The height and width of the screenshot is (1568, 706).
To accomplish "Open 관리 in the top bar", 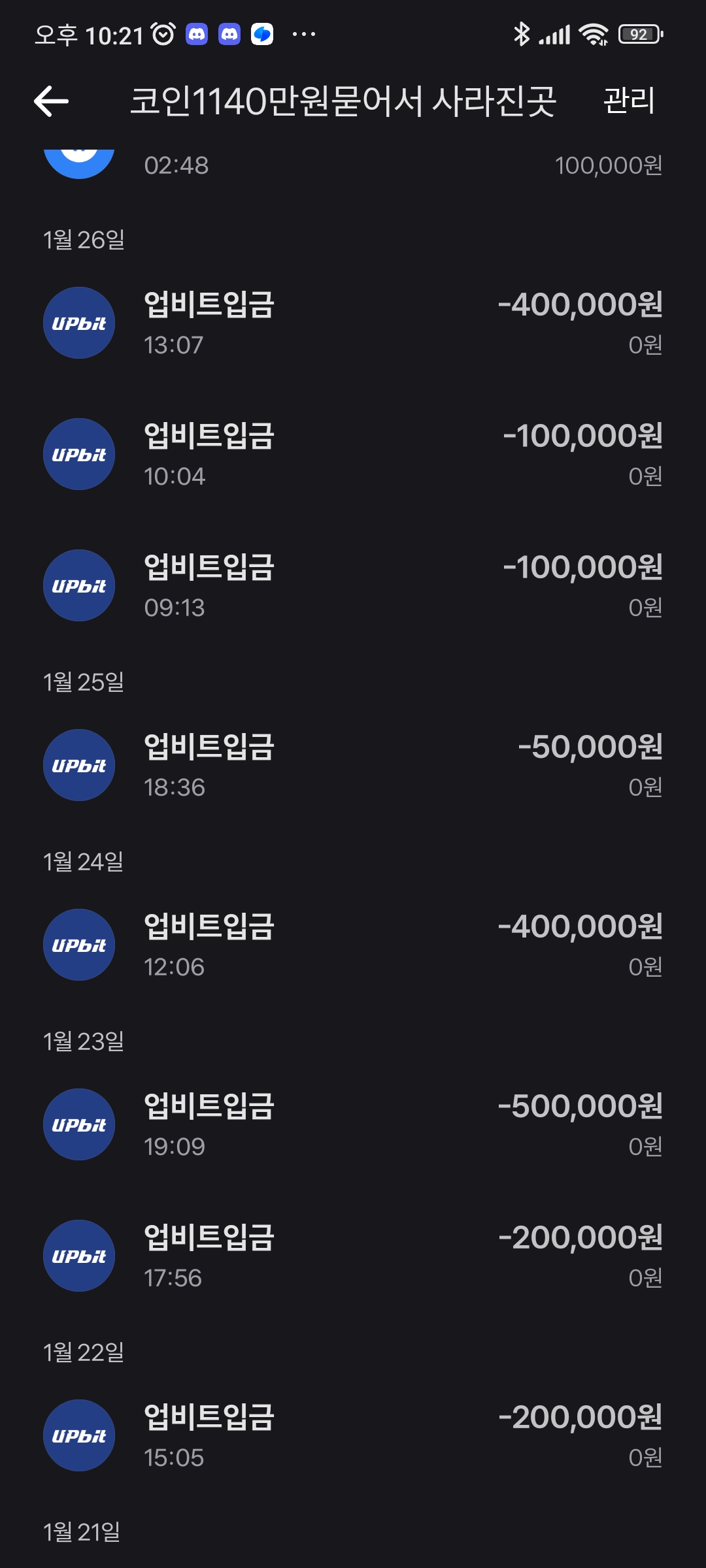I will pyautogui.click(x=629, y=101).
